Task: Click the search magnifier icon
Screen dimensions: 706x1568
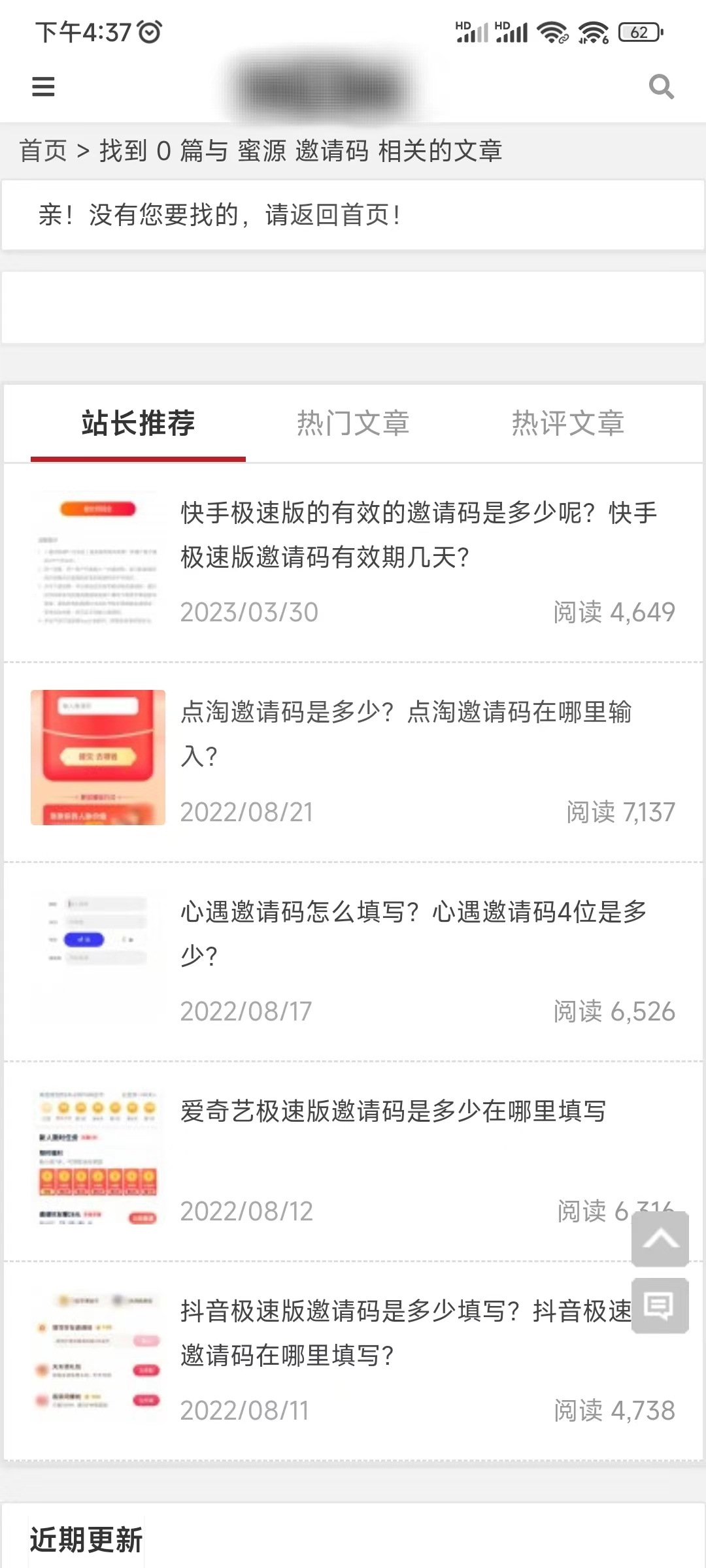Action: (x=663, y=87)
